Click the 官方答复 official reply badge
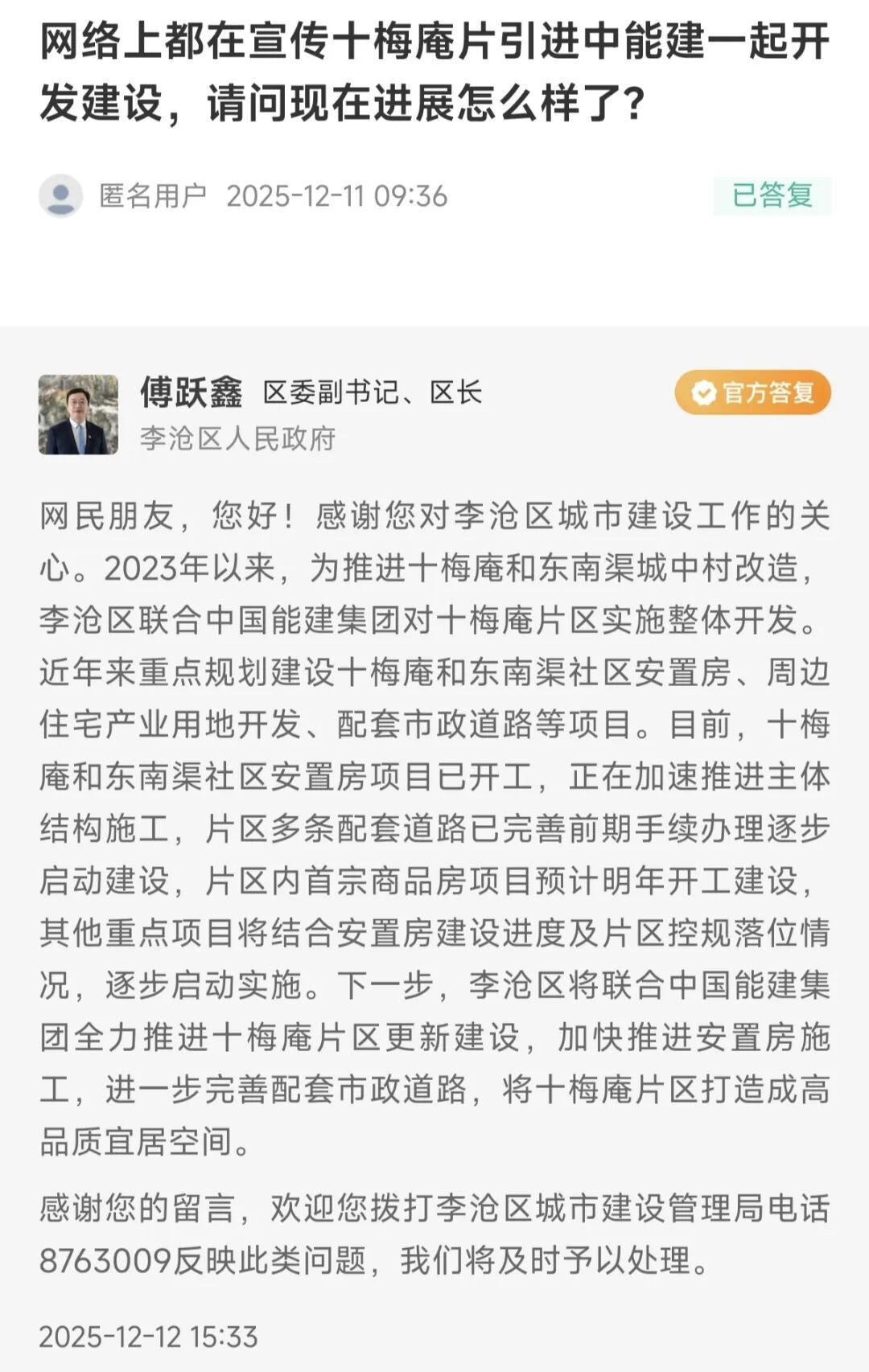Image resolution: width=869 pixels, height=1372 pixels. 755,392
